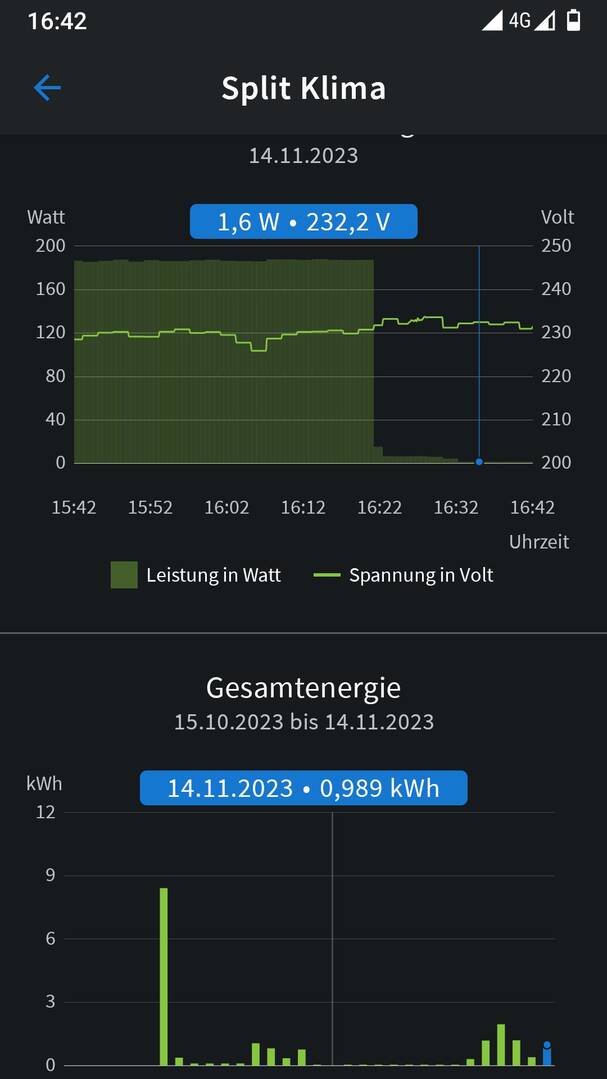Toggle the Leistung in Watt legend
This screenshot has width=607, height=1079.
tap(196, 575)
